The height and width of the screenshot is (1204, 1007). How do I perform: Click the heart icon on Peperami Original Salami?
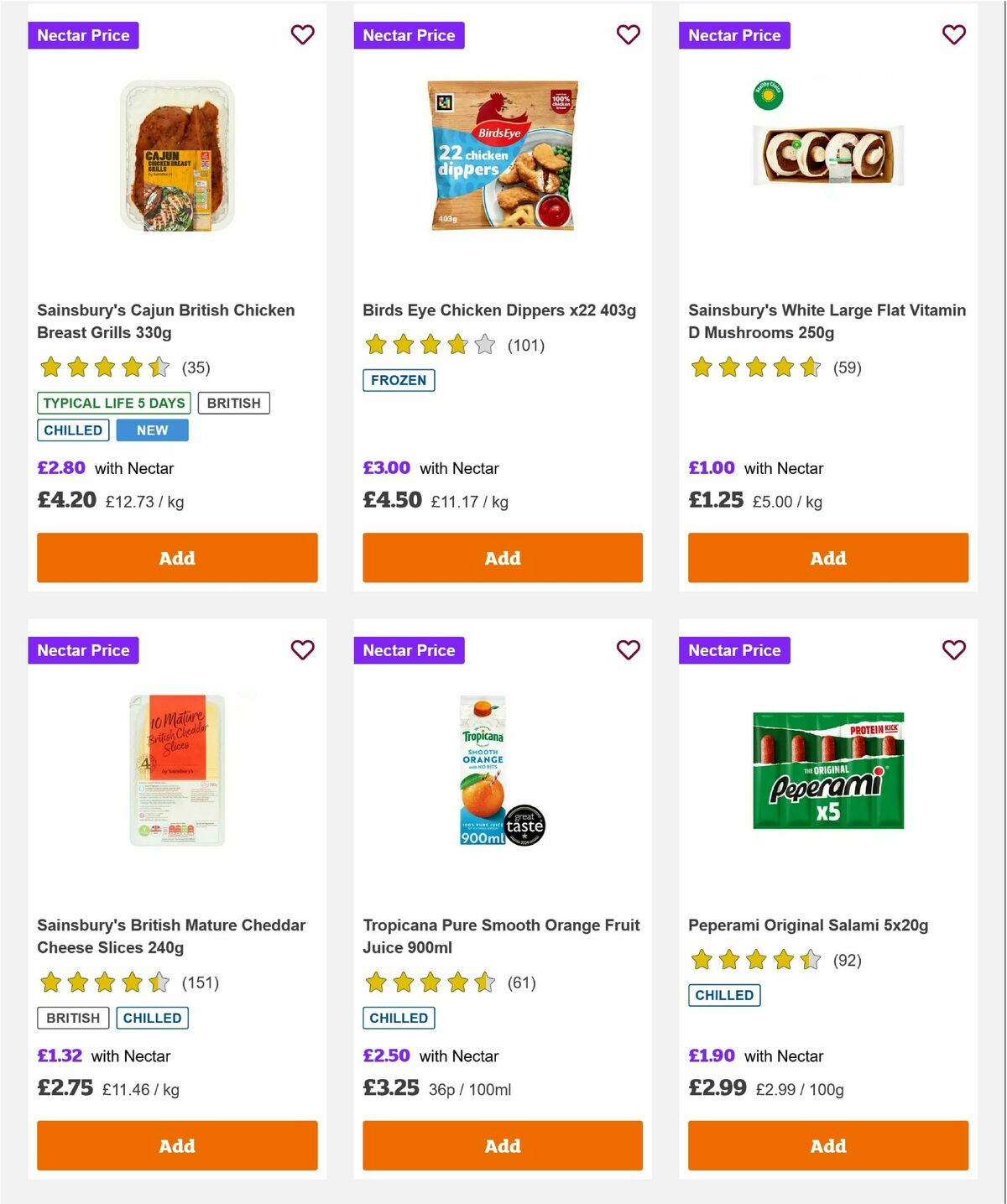(x=953, y=649)
